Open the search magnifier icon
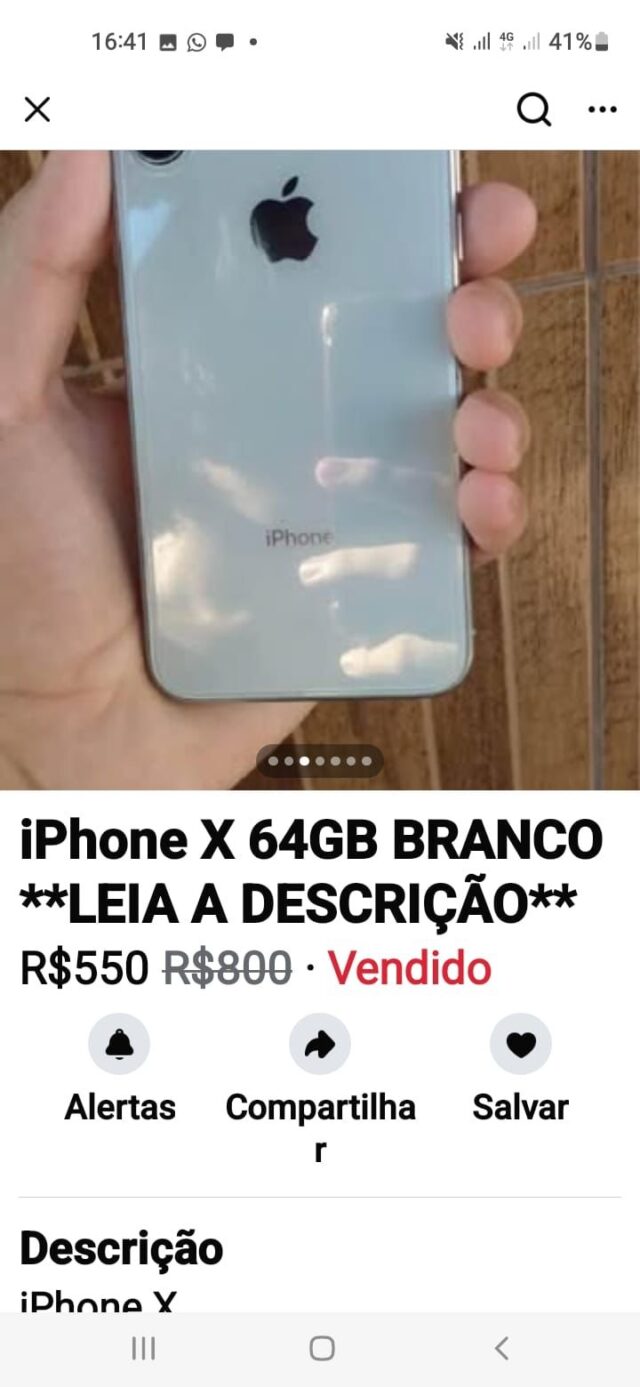This screenshot has width=640, height=1387. click(534, 109)
